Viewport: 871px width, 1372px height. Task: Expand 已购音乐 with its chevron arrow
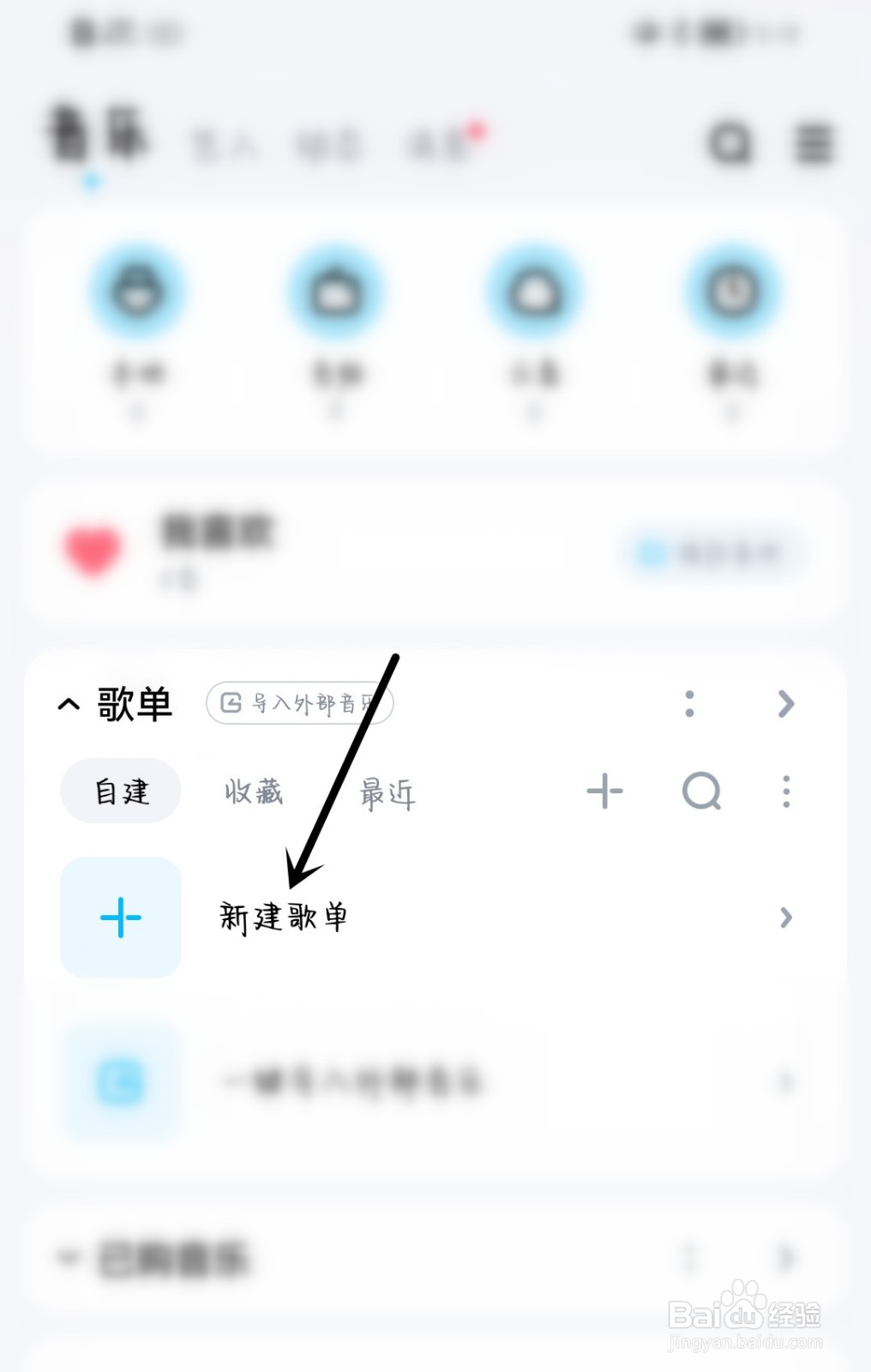click(785, 1260)
